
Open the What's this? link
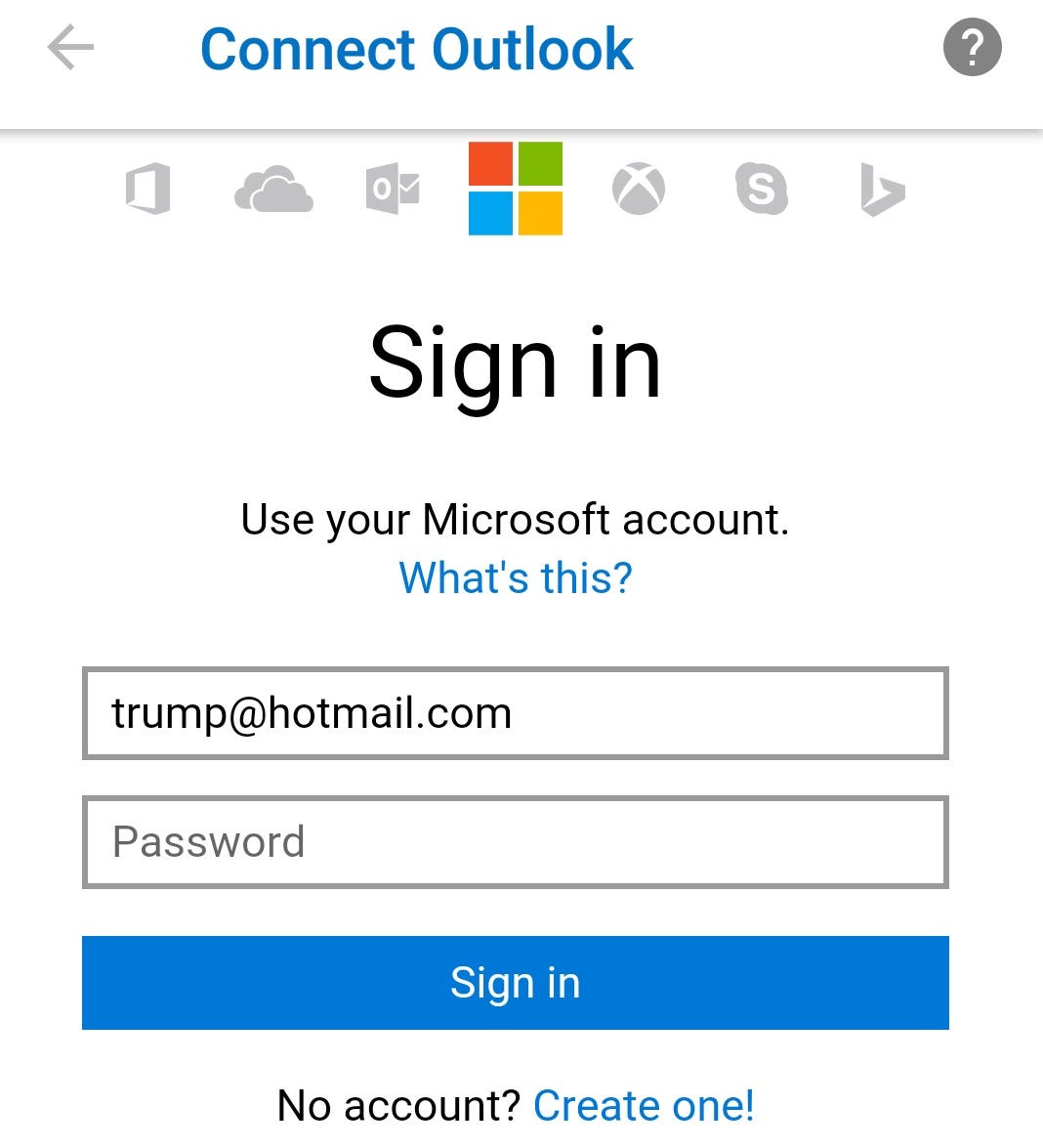point(516,577)
